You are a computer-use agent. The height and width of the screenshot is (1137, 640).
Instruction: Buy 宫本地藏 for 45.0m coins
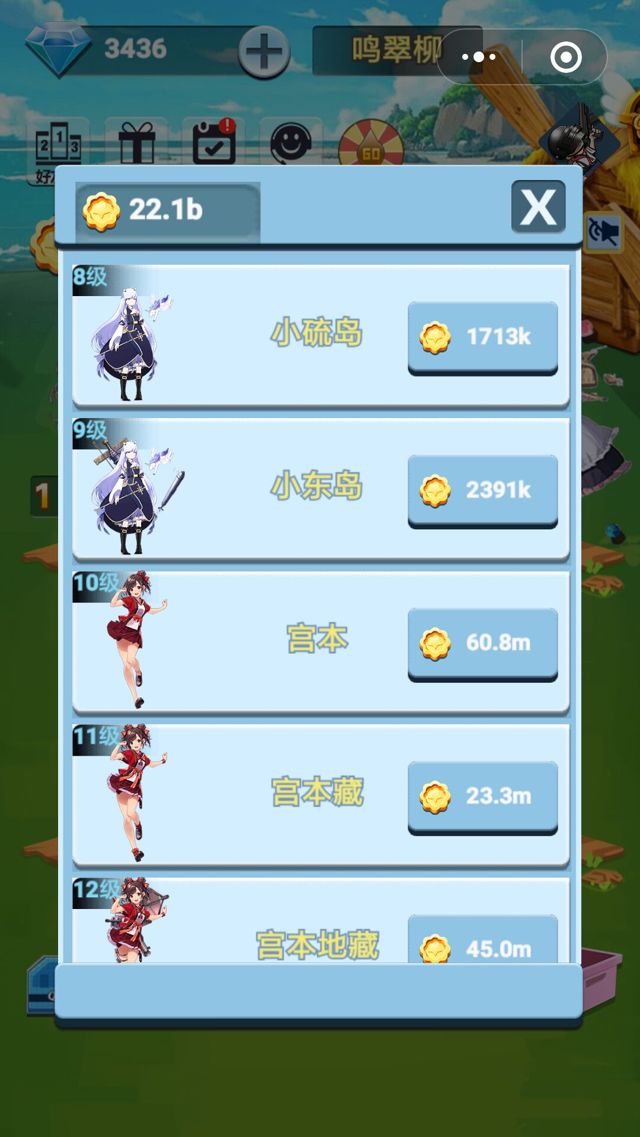(482, 945)
